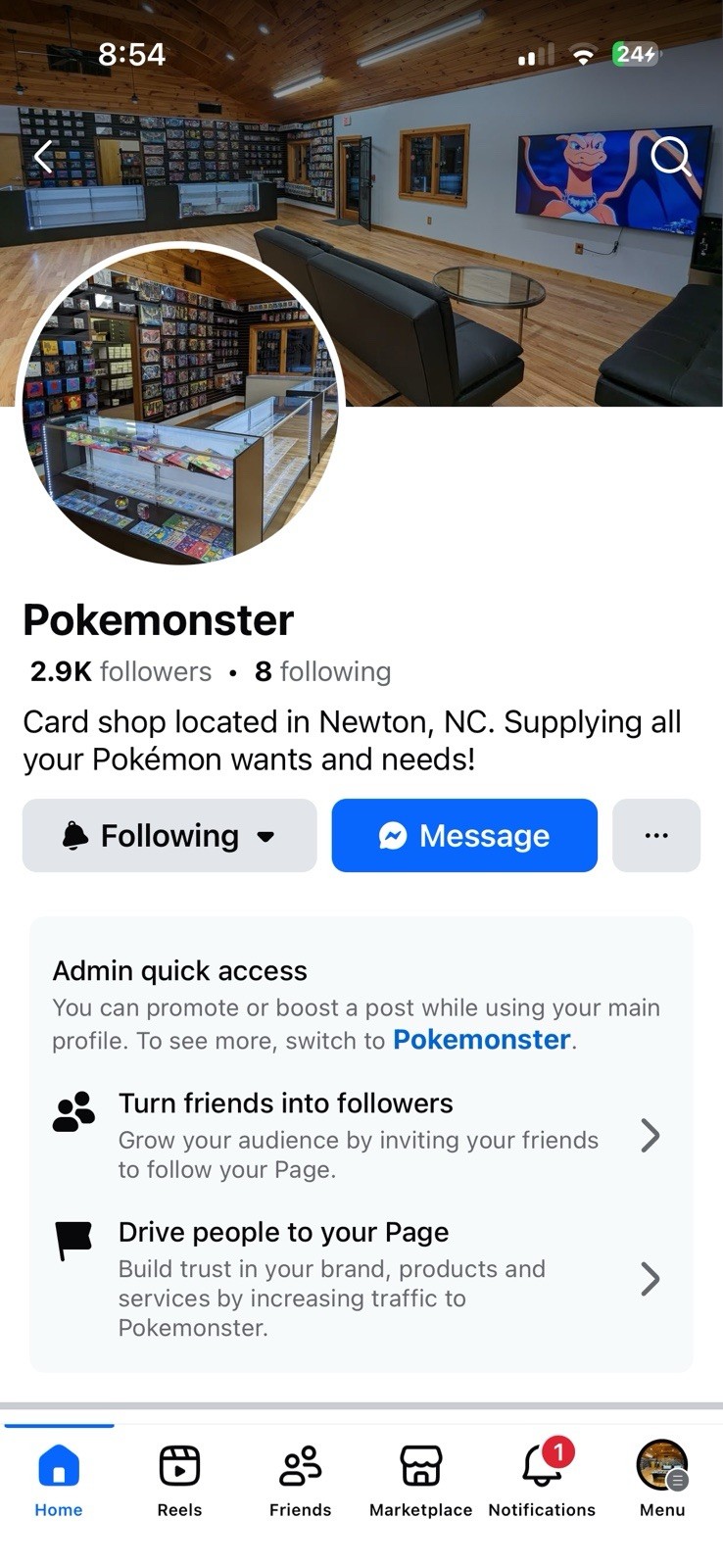
Task: View the 2.9K followers list
Action: click(120, 671)
